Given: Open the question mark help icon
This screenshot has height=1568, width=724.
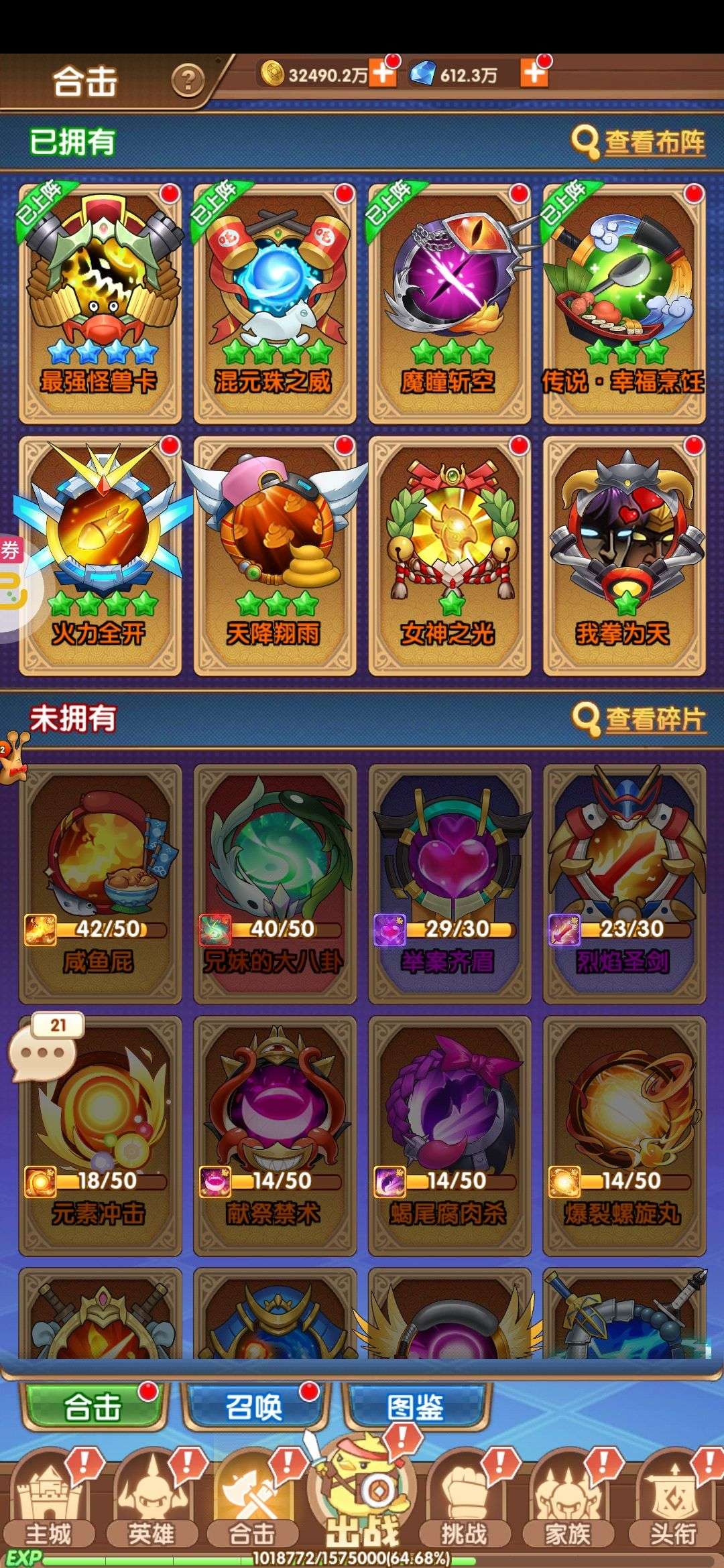Looking at the screenshot, I should tap(188, 81).
